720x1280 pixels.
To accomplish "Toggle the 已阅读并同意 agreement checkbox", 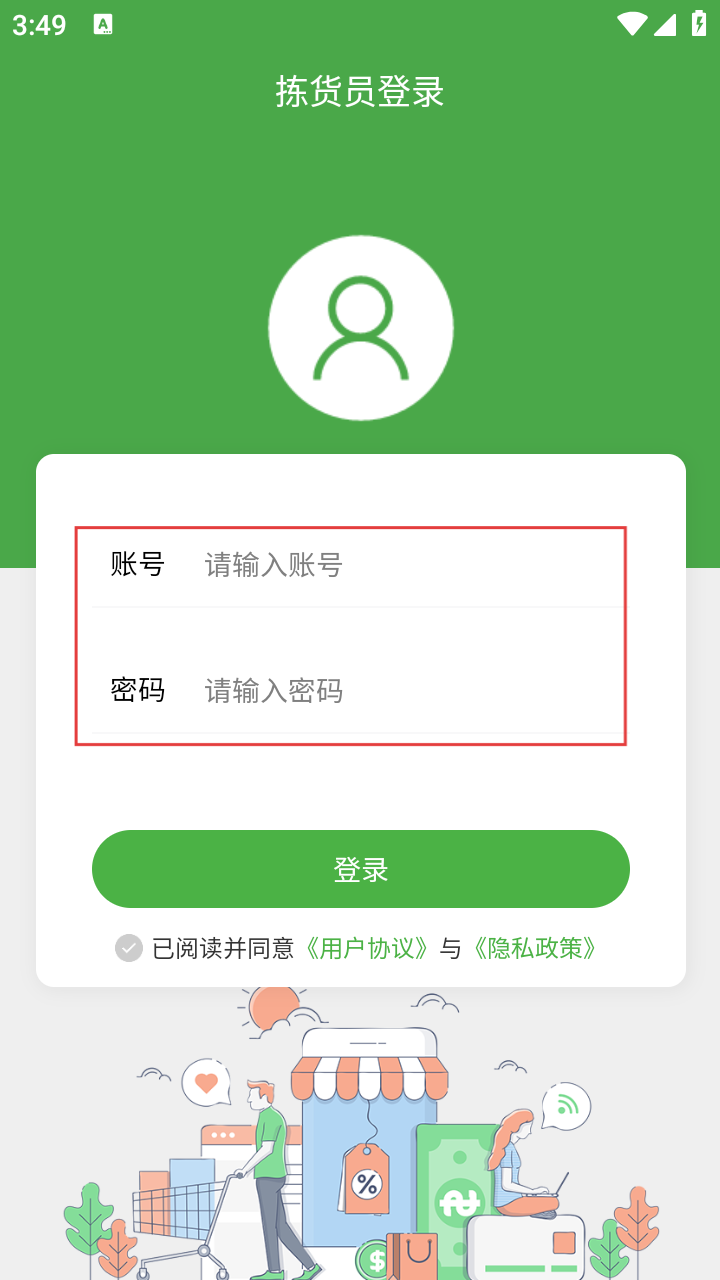I will click(129, 948).
